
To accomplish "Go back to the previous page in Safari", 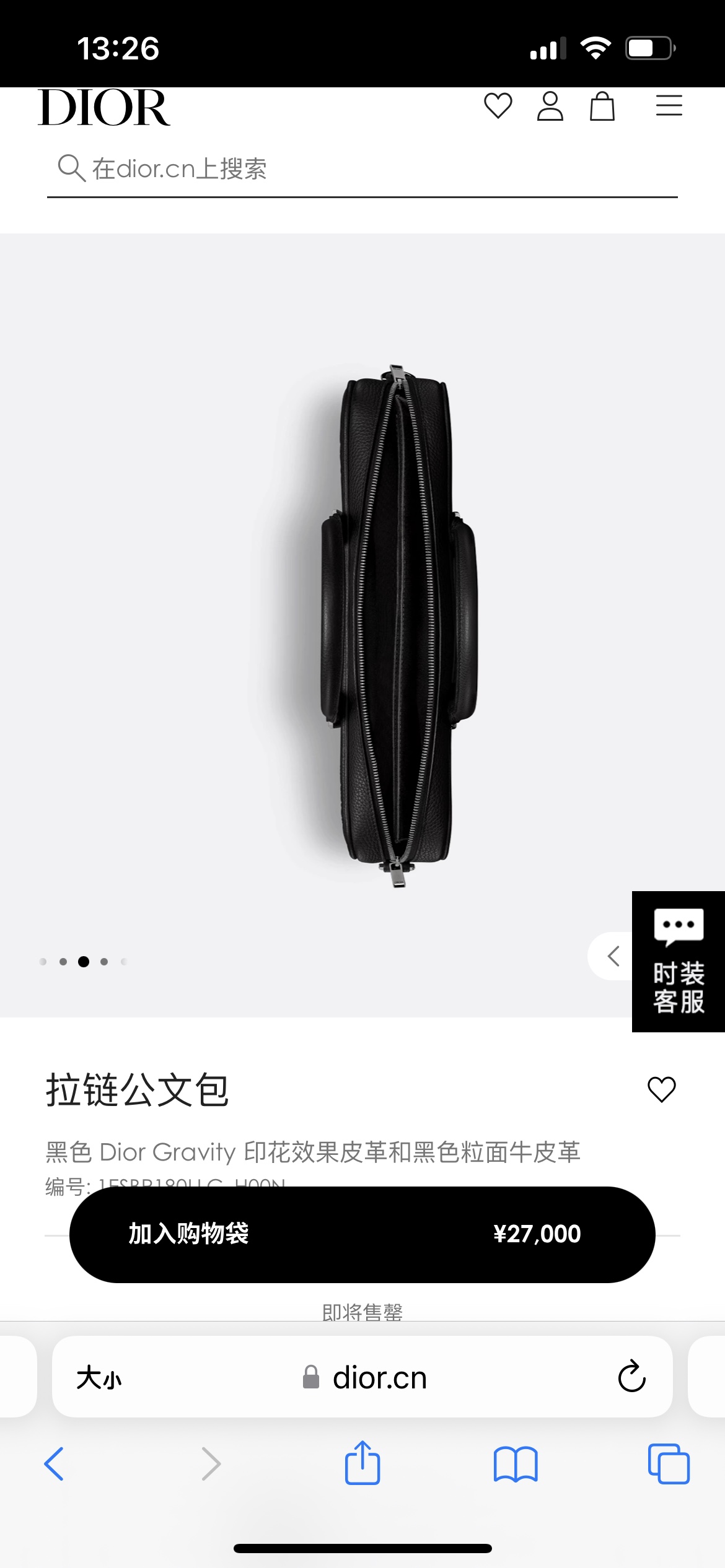I will tap(54, 1464).
